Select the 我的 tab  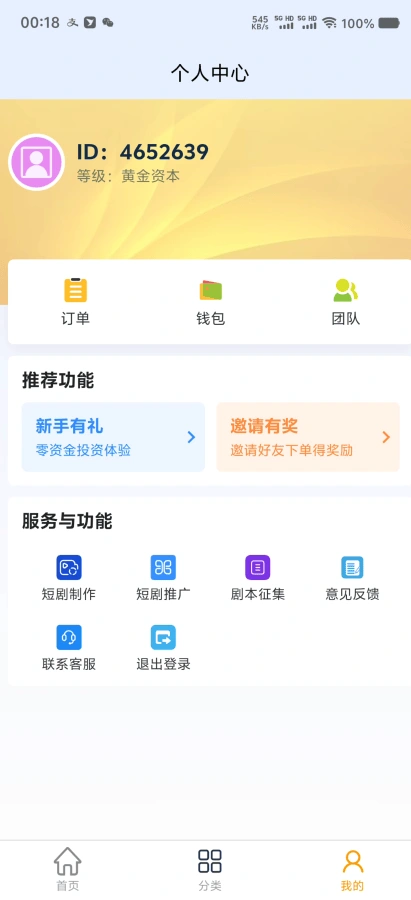[352, 869]
